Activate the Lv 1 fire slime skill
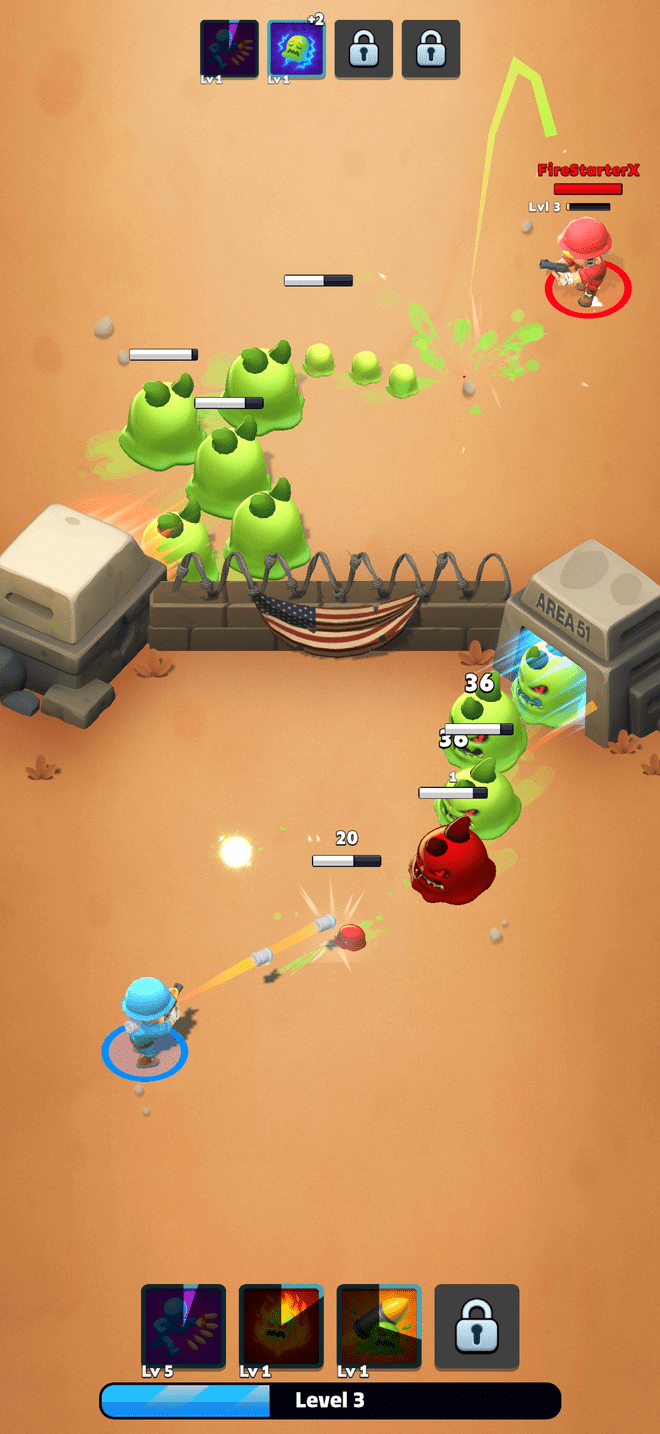Viewport: 660px width, 1434px height. tap(281, 1326)
